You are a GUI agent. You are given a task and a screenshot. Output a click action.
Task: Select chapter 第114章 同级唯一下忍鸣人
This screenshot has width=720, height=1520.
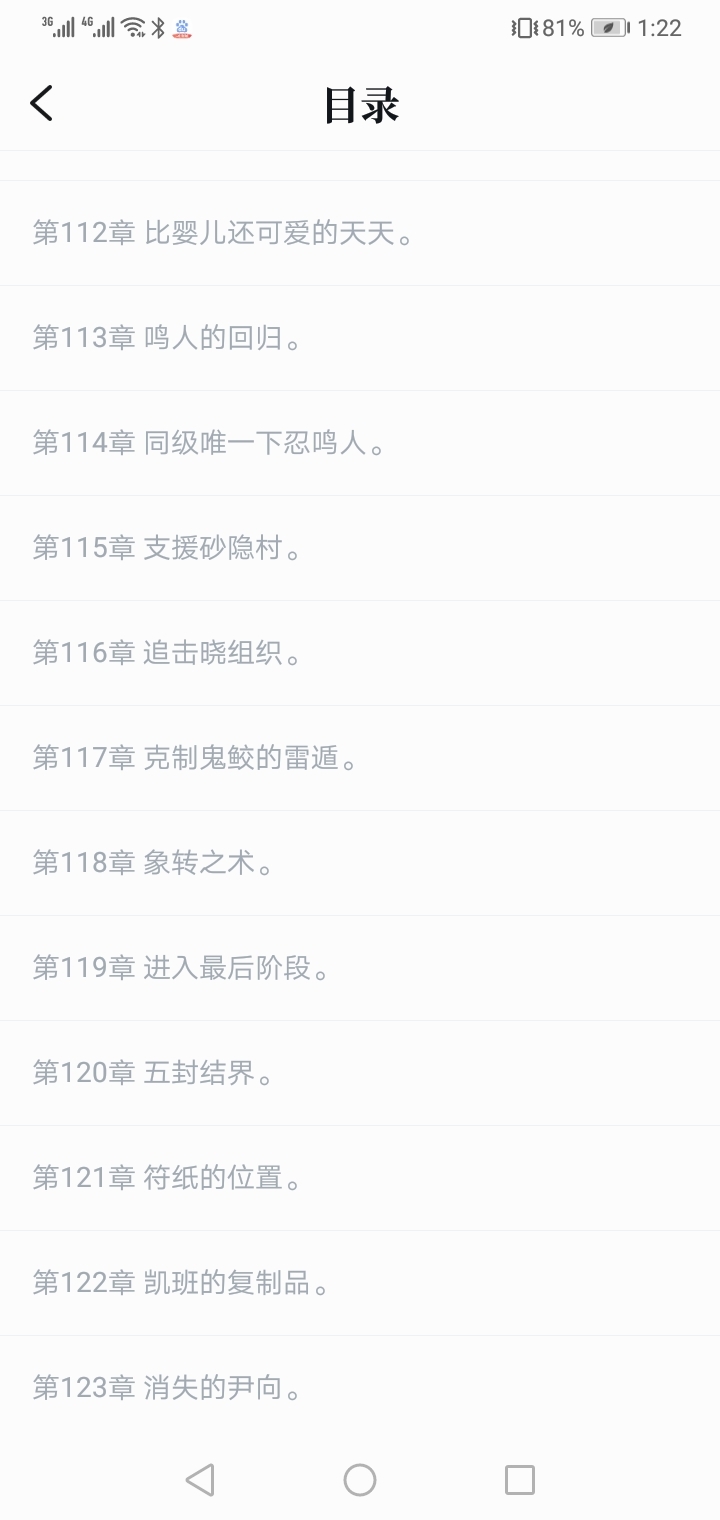[360, 443]
